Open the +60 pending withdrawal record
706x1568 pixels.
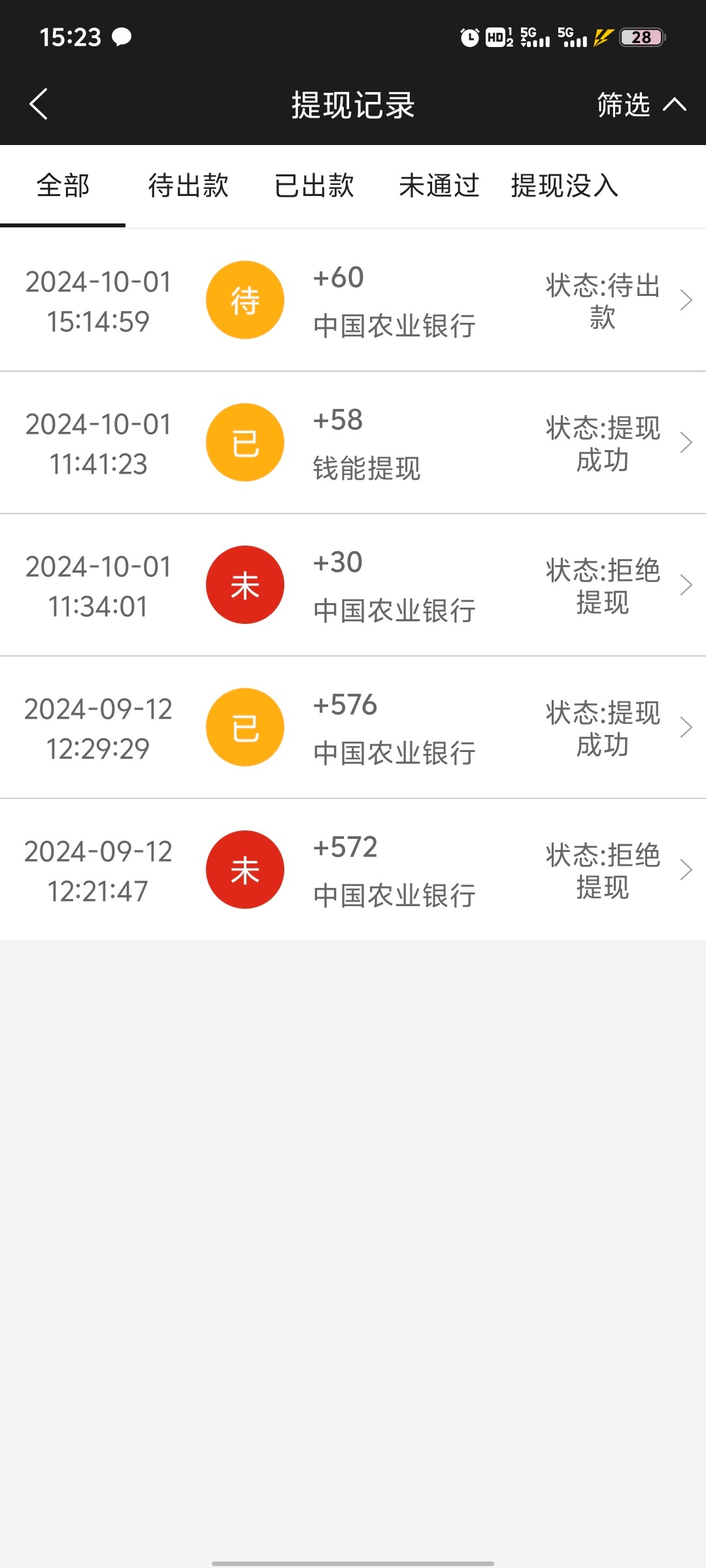coord(353,301)
